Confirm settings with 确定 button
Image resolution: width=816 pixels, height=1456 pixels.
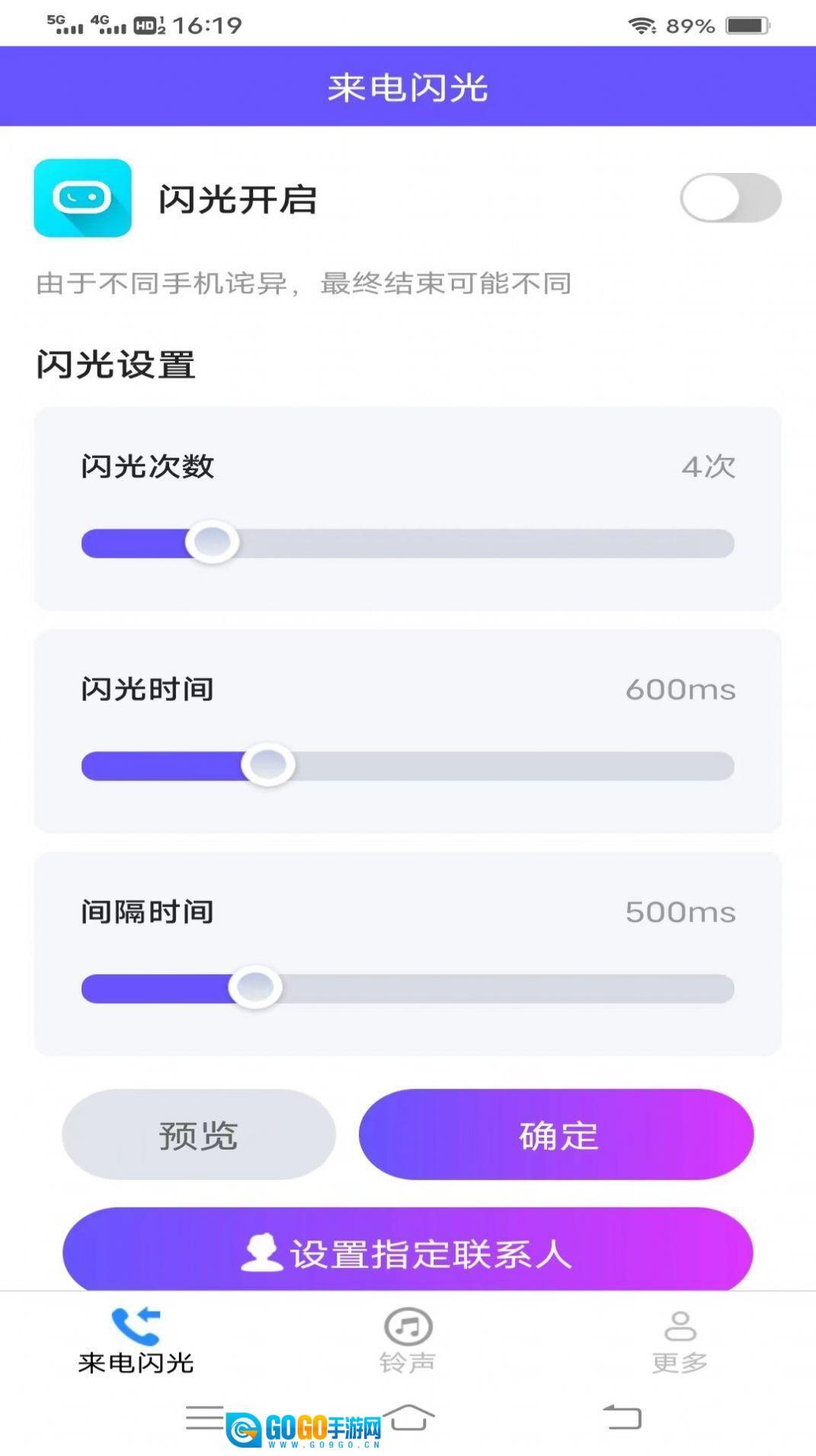coord(556,1134)
